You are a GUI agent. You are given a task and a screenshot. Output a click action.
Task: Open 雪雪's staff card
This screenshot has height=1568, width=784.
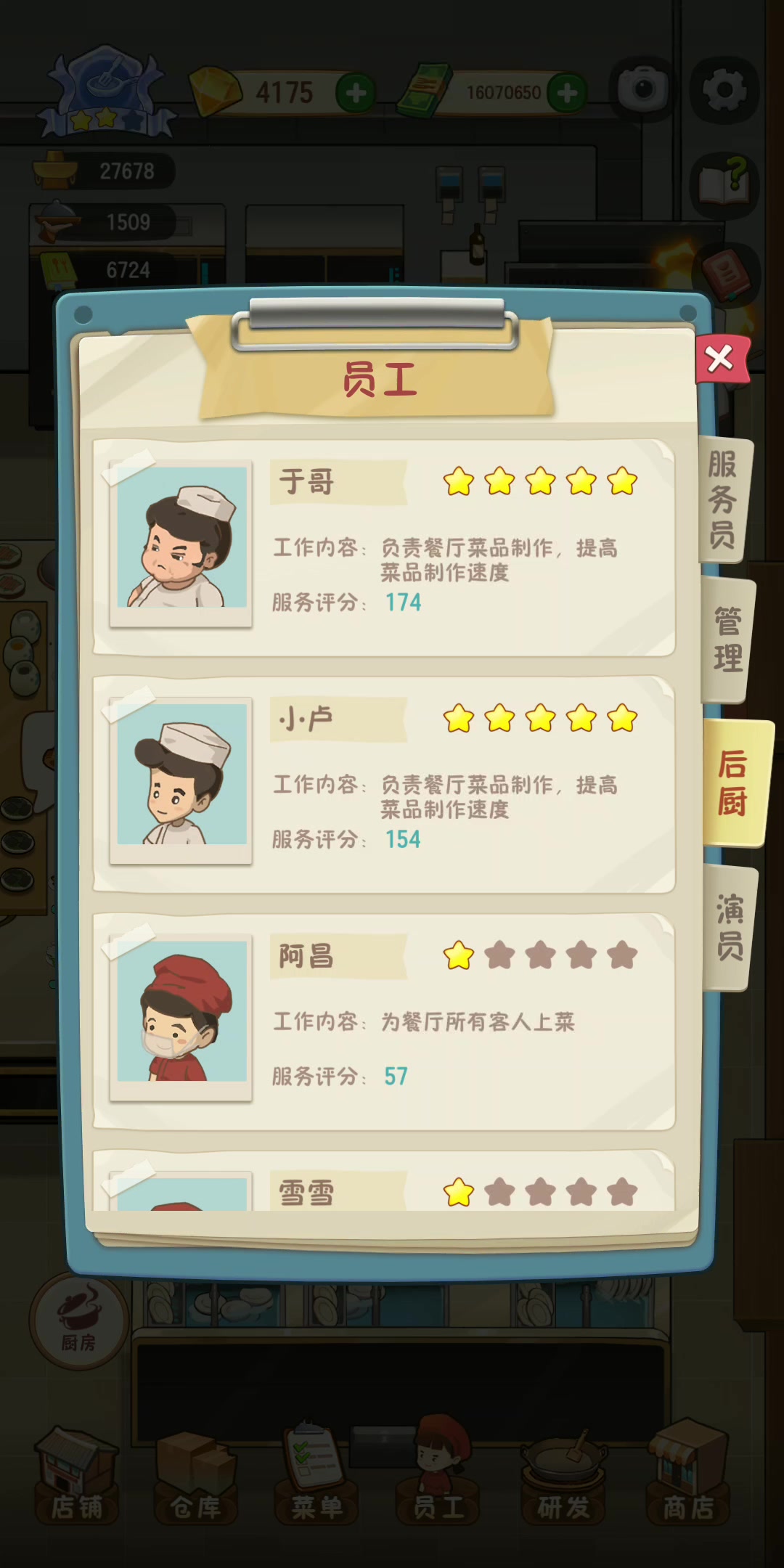tap(384, 1180)
